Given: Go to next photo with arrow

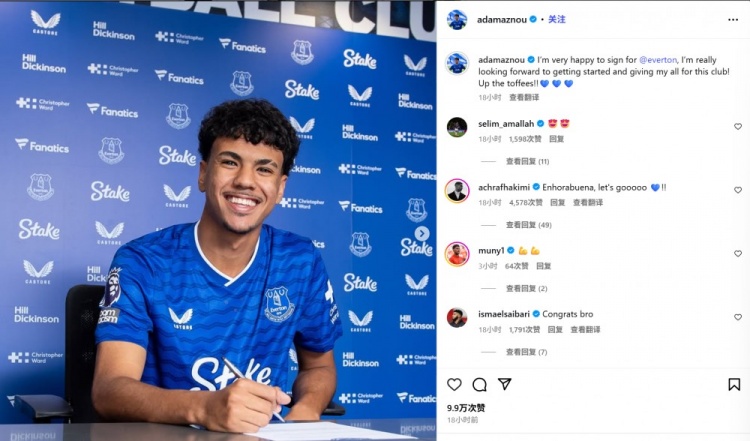Looking at the screenshot, I should click(422, 233).
